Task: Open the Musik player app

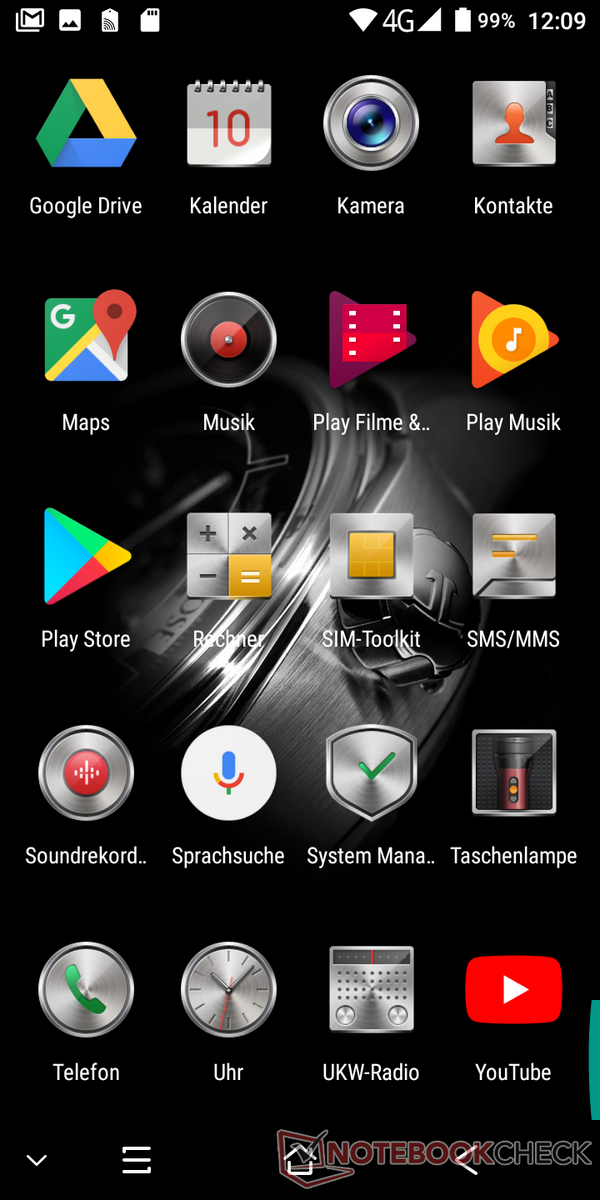Action: pos(229,340)
